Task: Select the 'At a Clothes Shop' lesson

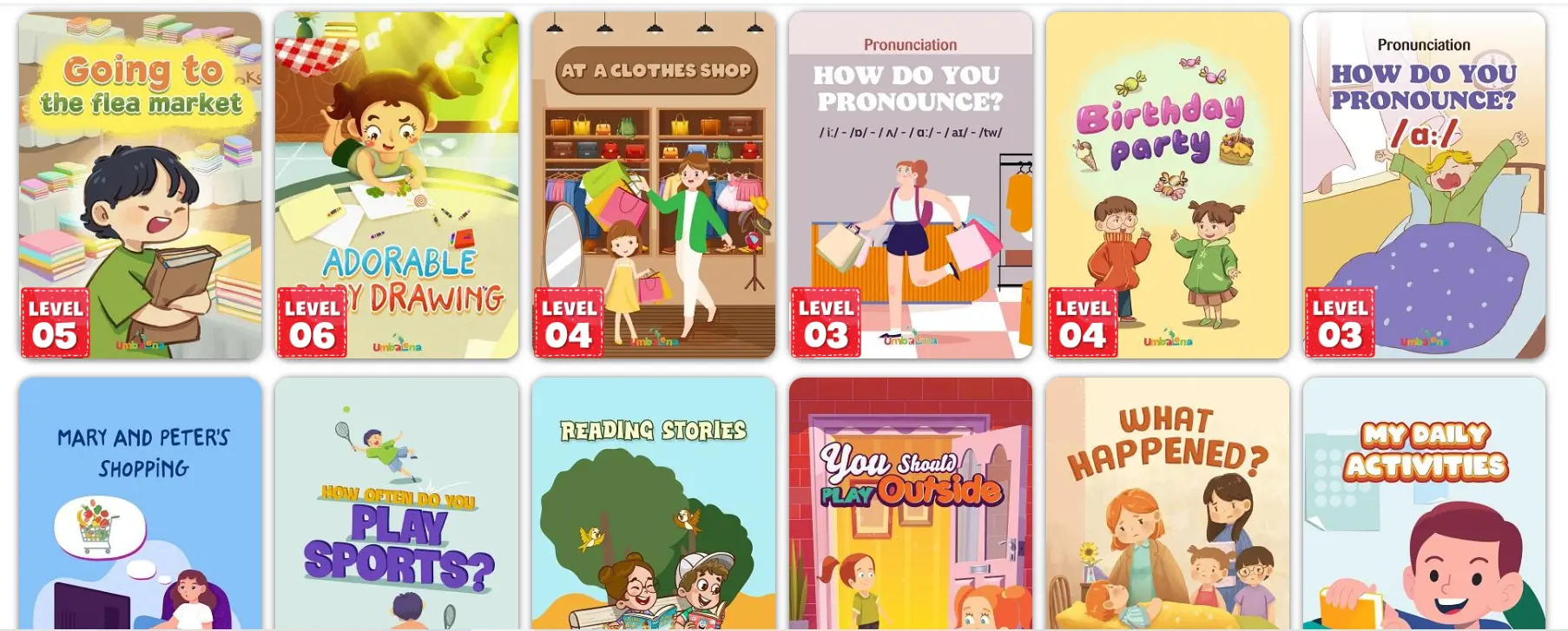Action: pyautogui.click(x=654, y=185)
